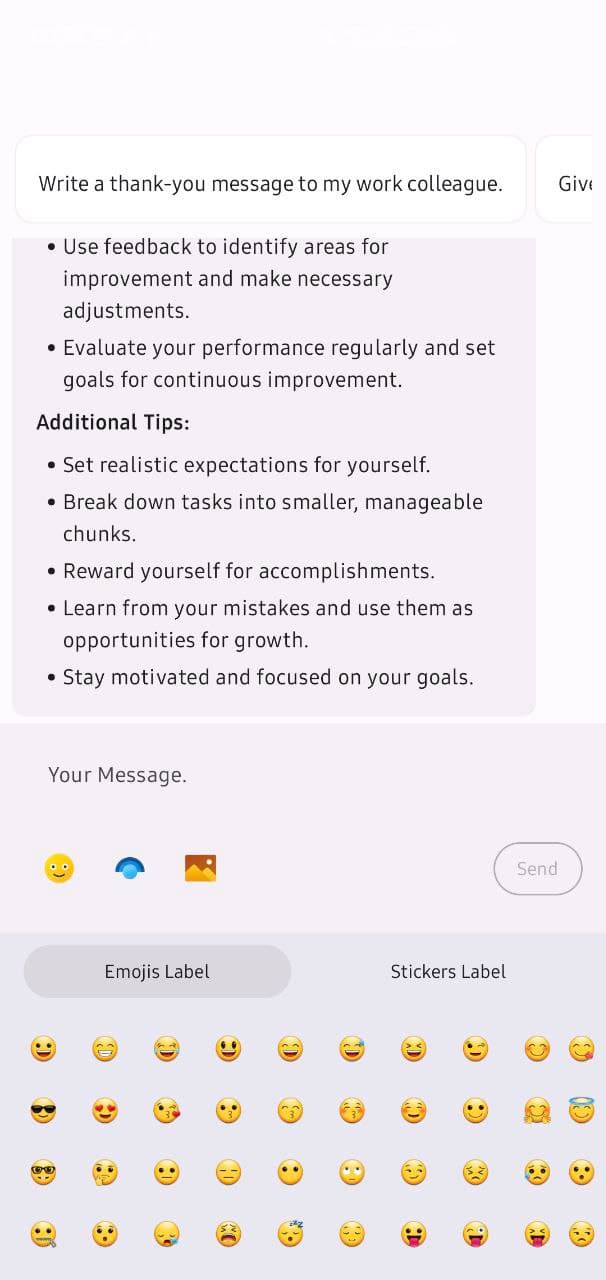The width and height of the screenshot is (606, 1280).
Task: Insert the tears of joy emoji
Action: 167,1048
